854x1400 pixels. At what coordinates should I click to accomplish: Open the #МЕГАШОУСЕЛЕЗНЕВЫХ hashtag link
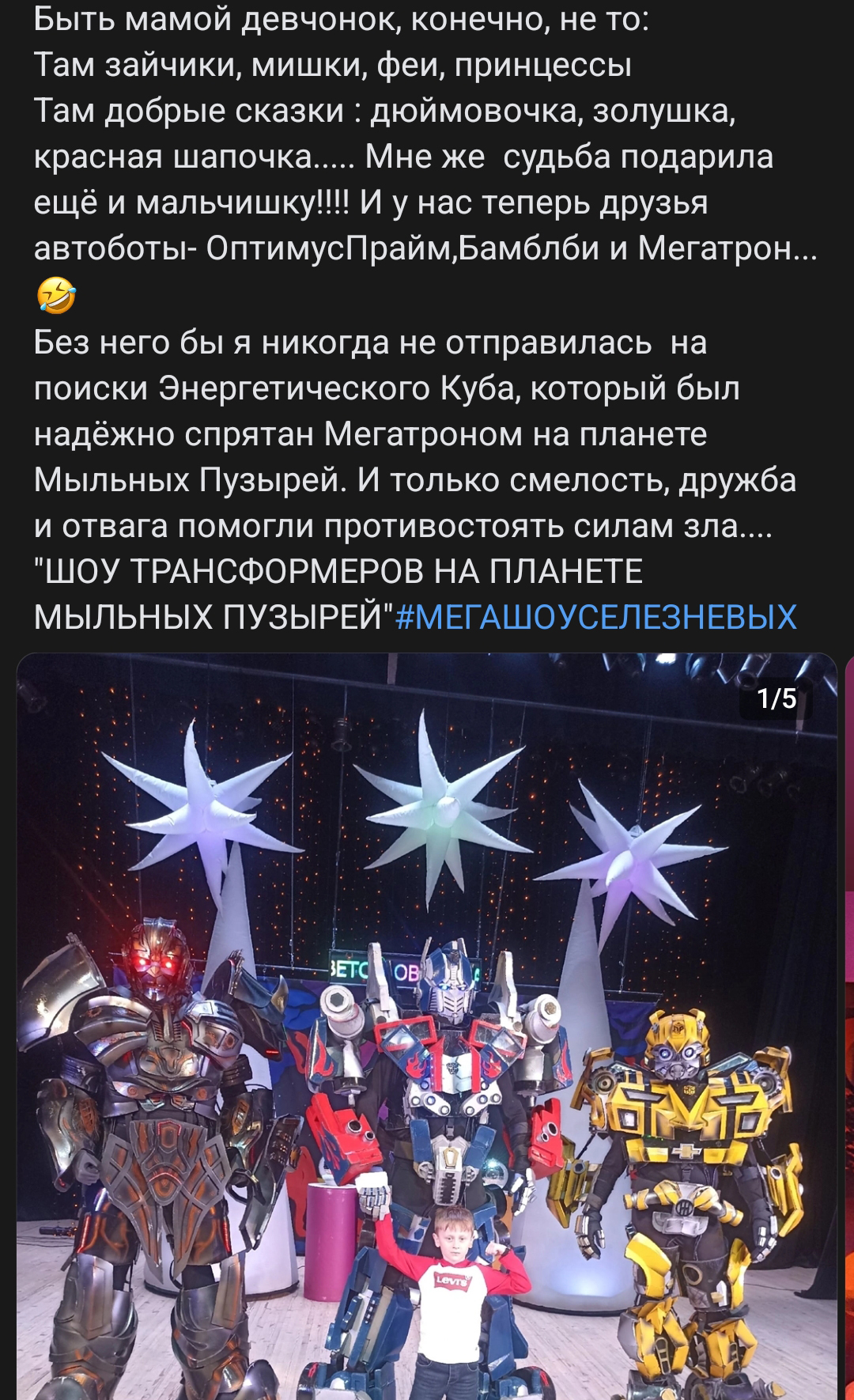pyautogui.click(x=595, y=618)
